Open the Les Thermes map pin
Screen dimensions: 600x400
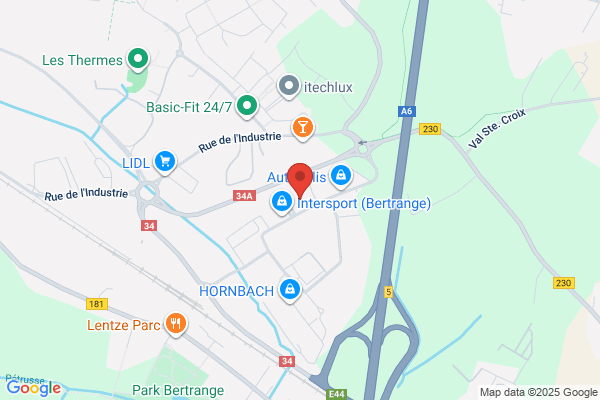(138, 60)
